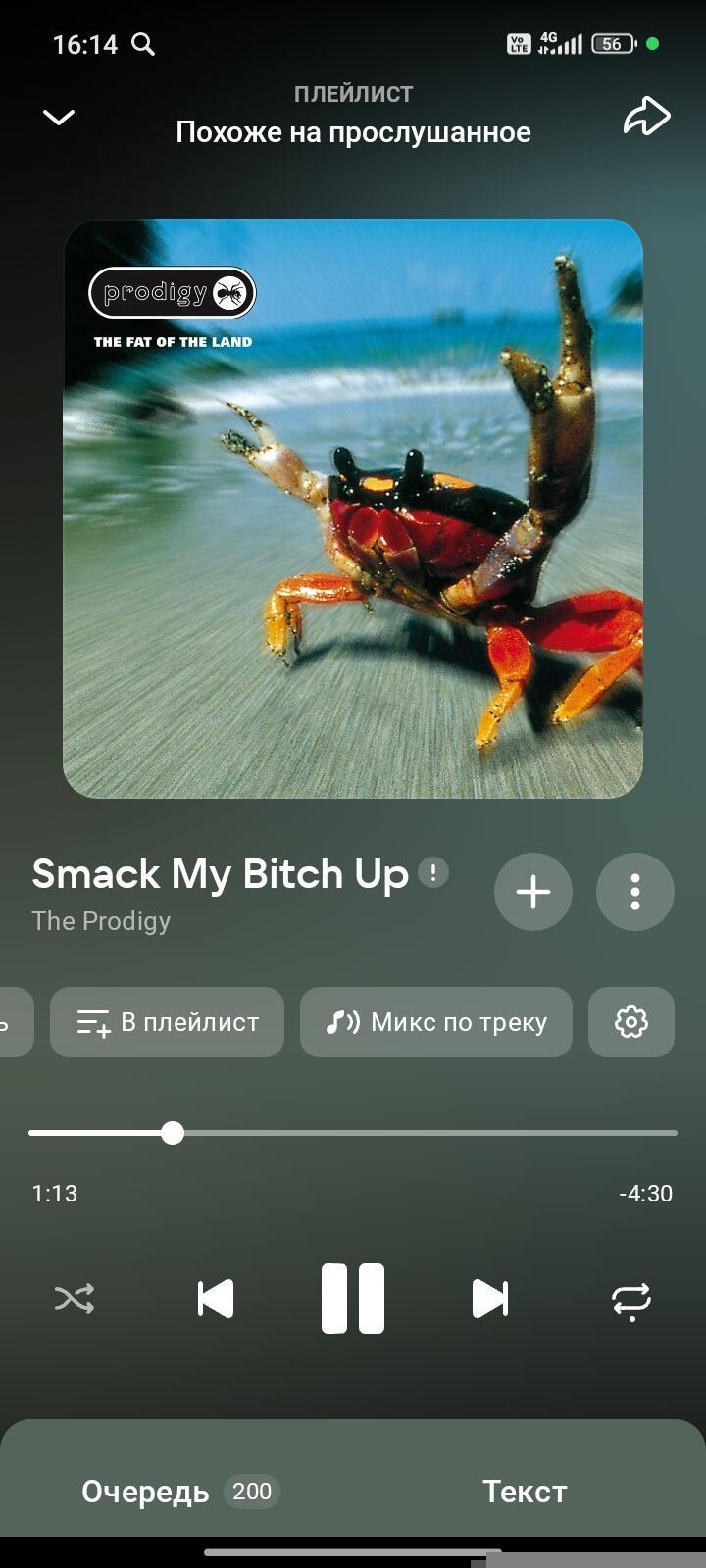The image size is (706, 1568).
Task: Tap The Fat of the Land album cover
Action: point(353,509)
